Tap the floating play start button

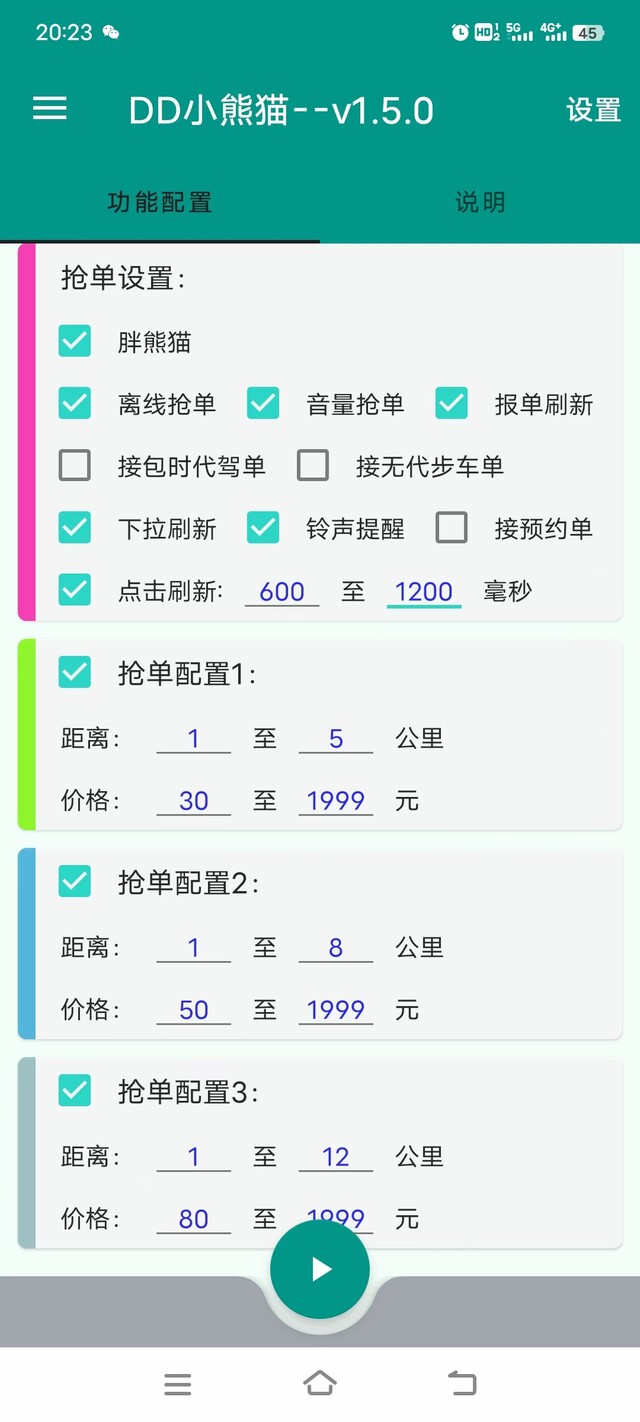click(x=320, y=1269)
